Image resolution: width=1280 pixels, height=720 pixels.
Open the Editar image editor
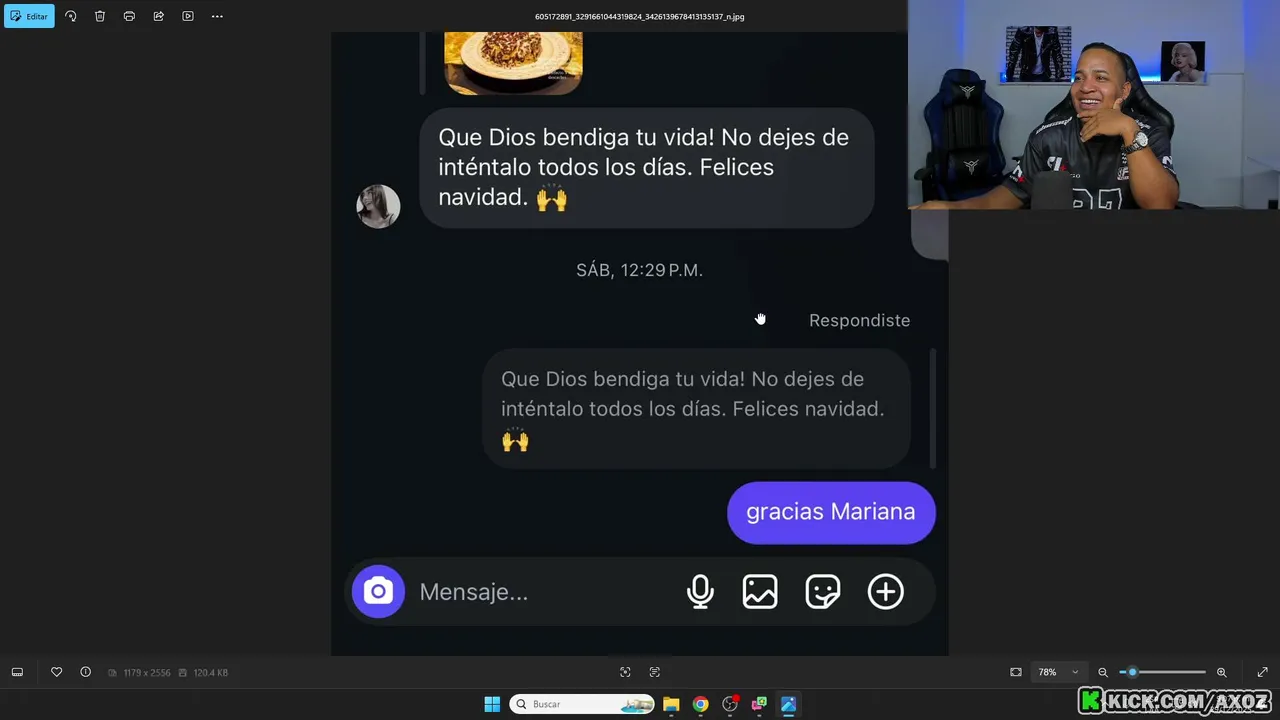29,16
